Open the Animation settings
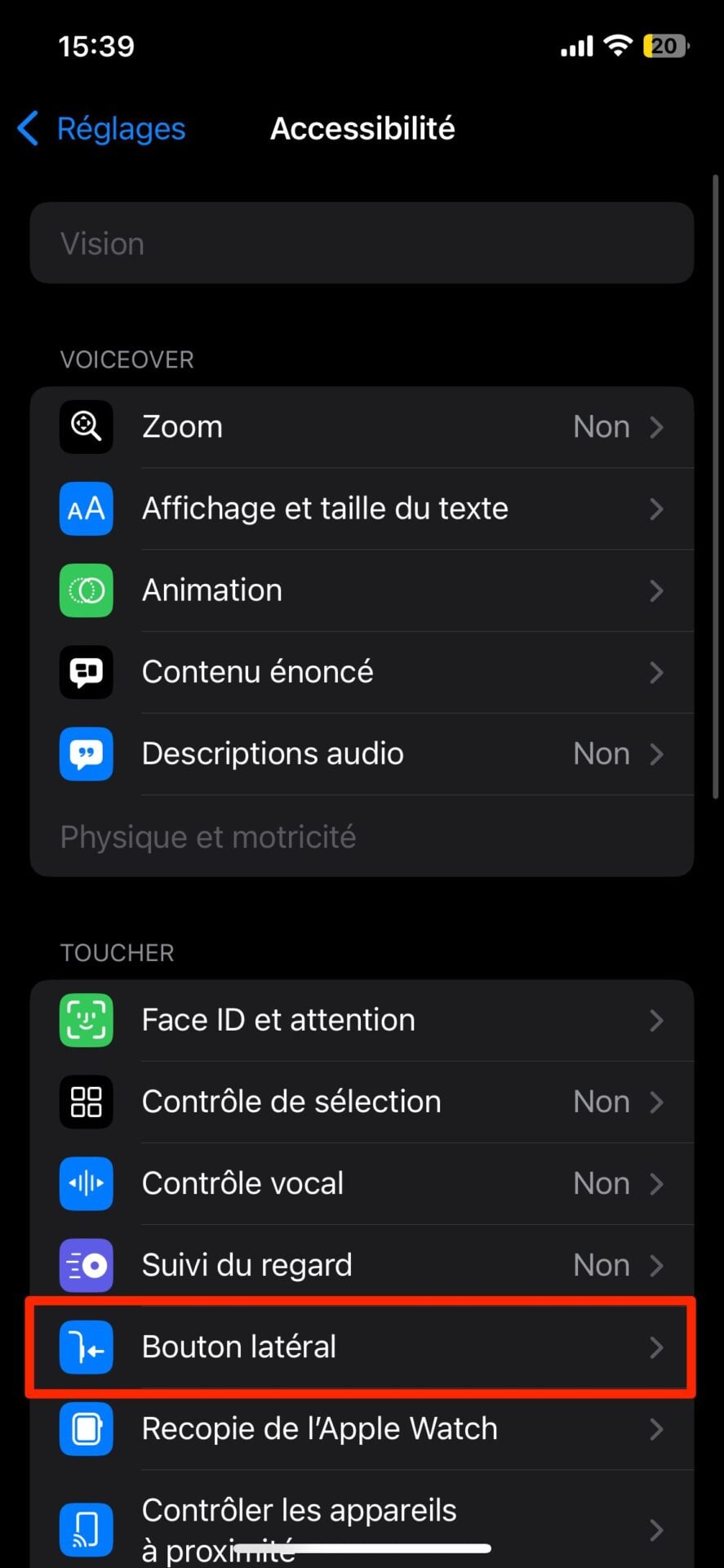 pyautogui.click(x=362, y=590)
